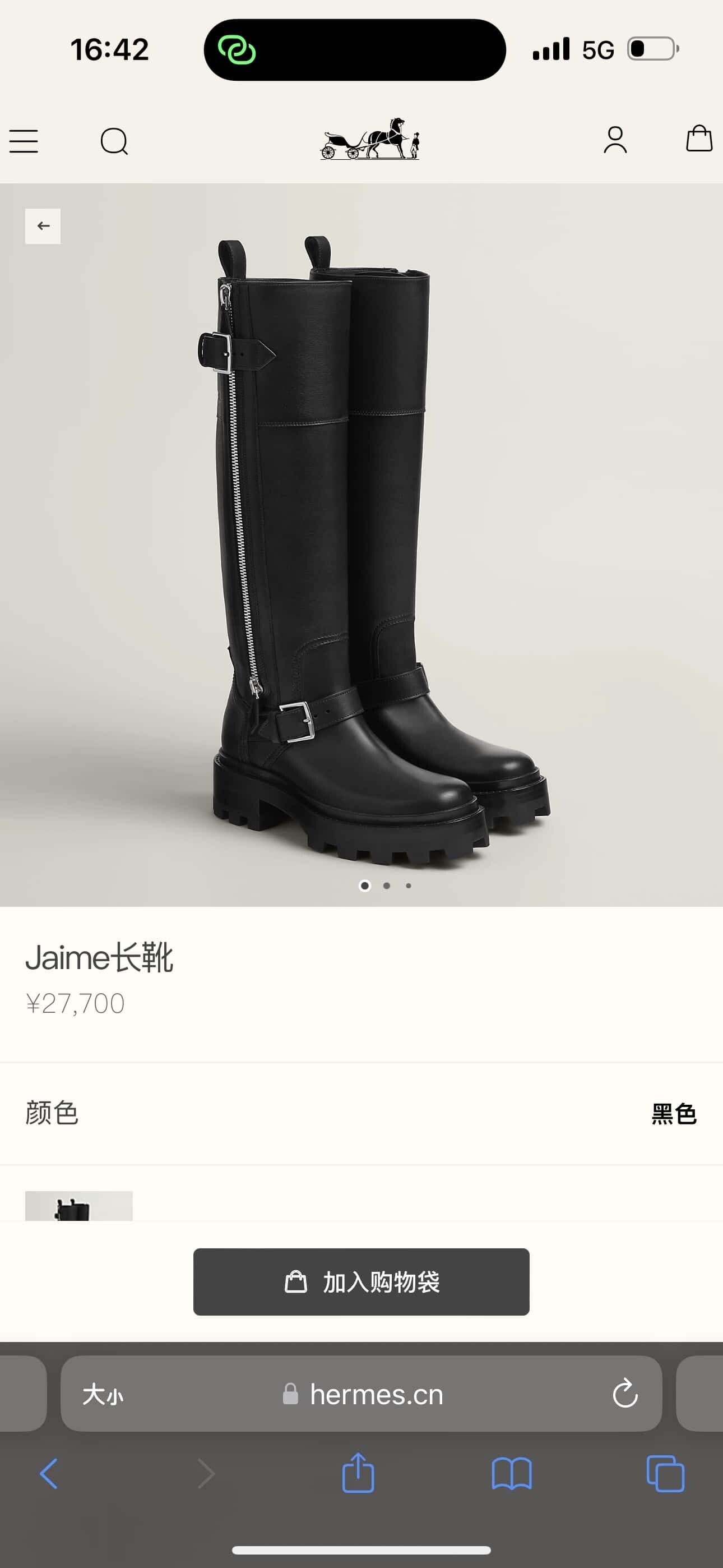Add boots with 加入购物袋 button
This screenshot has height=1568, width=723.
pyautogui.click(x=361, y=1281)
